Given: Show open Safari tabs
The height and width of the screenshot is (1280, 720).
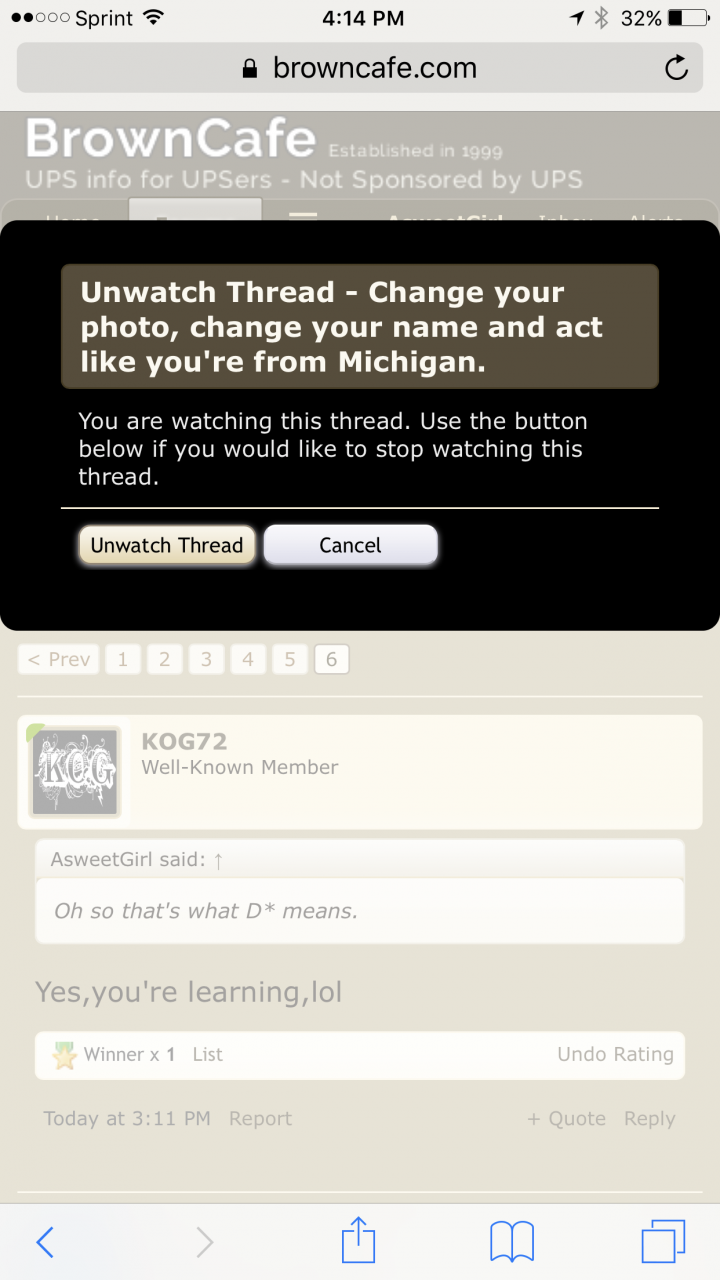Looking at the screenshot, I should click(663, 1242).
